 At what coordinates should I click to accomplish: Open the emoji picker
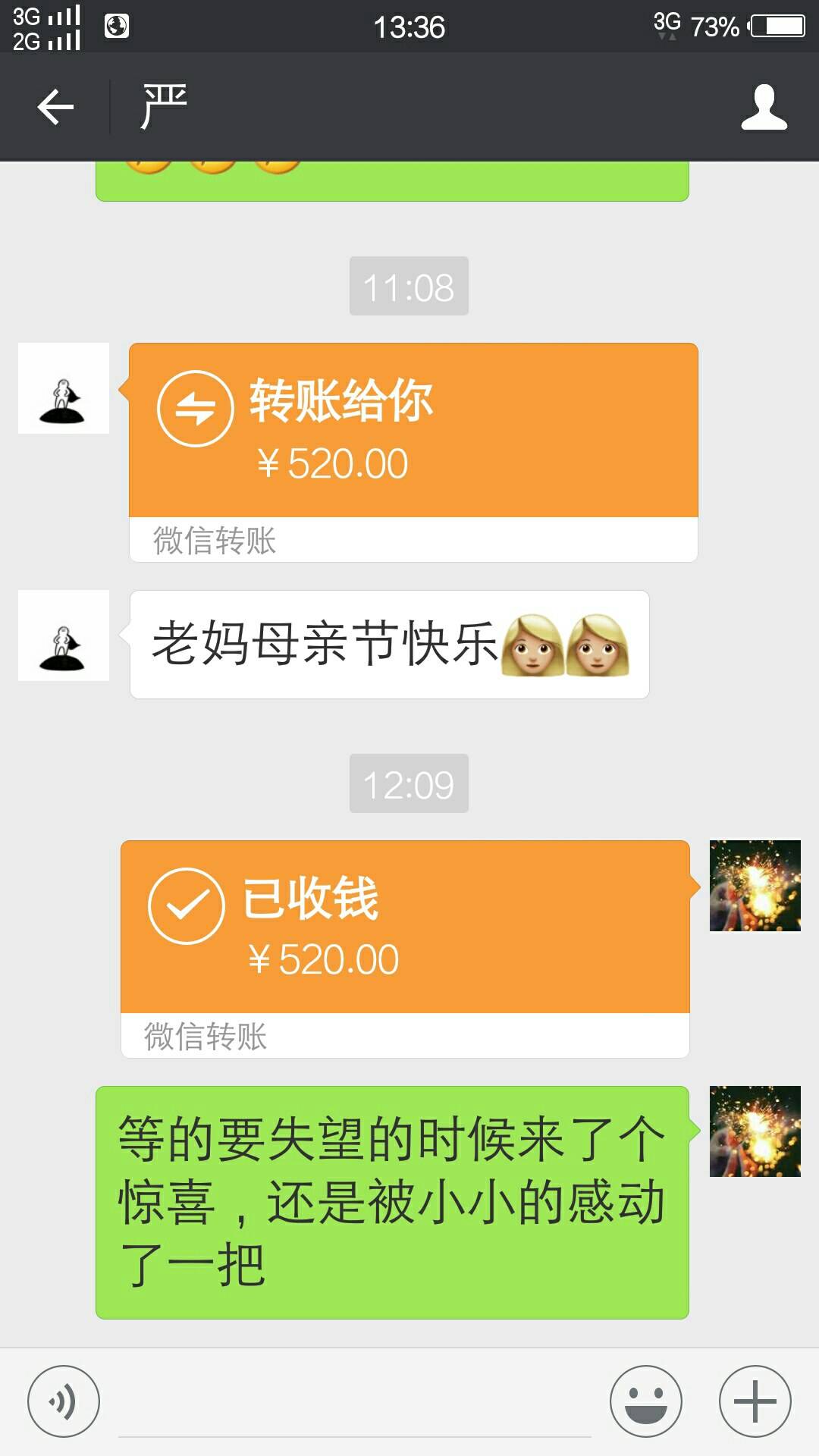click(646, 1401)
